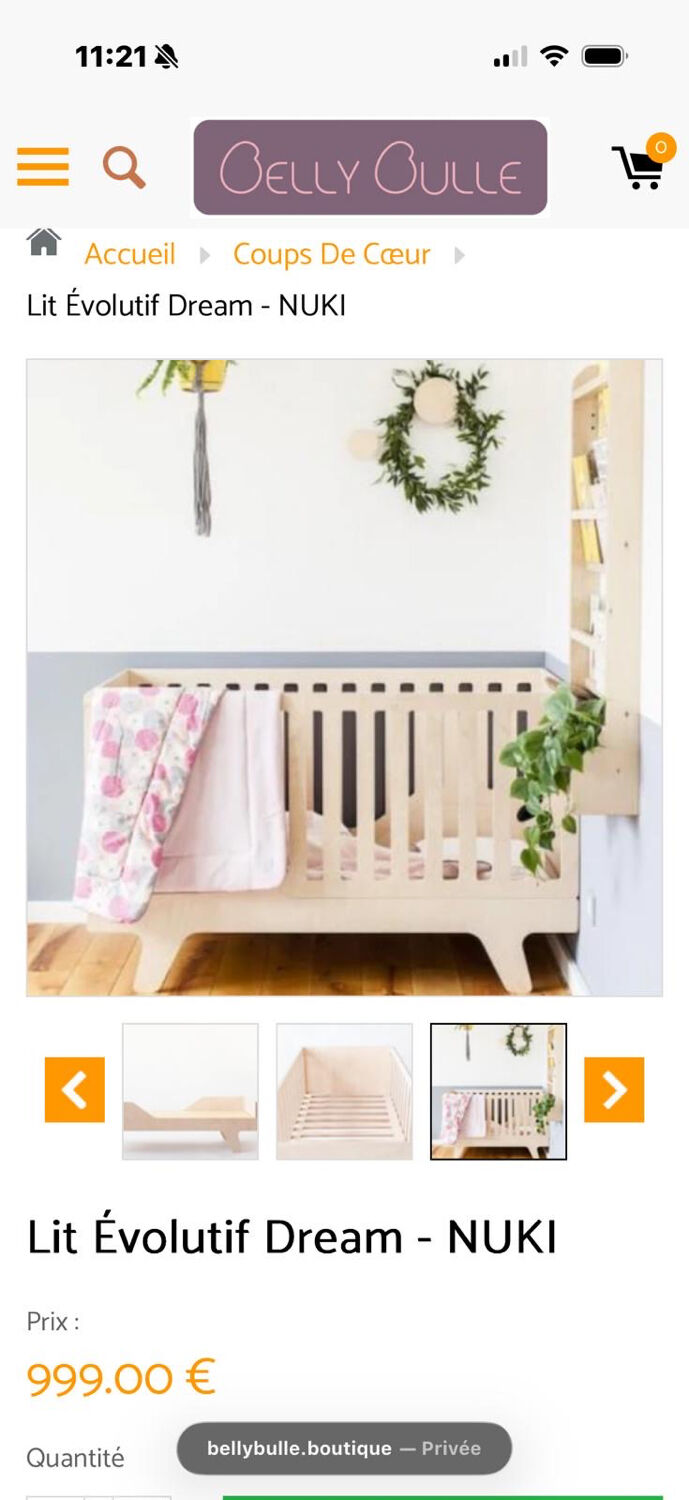Show next product thumbnails
Viewport: 689px width, 1500px height.
tap(614, 1090)
